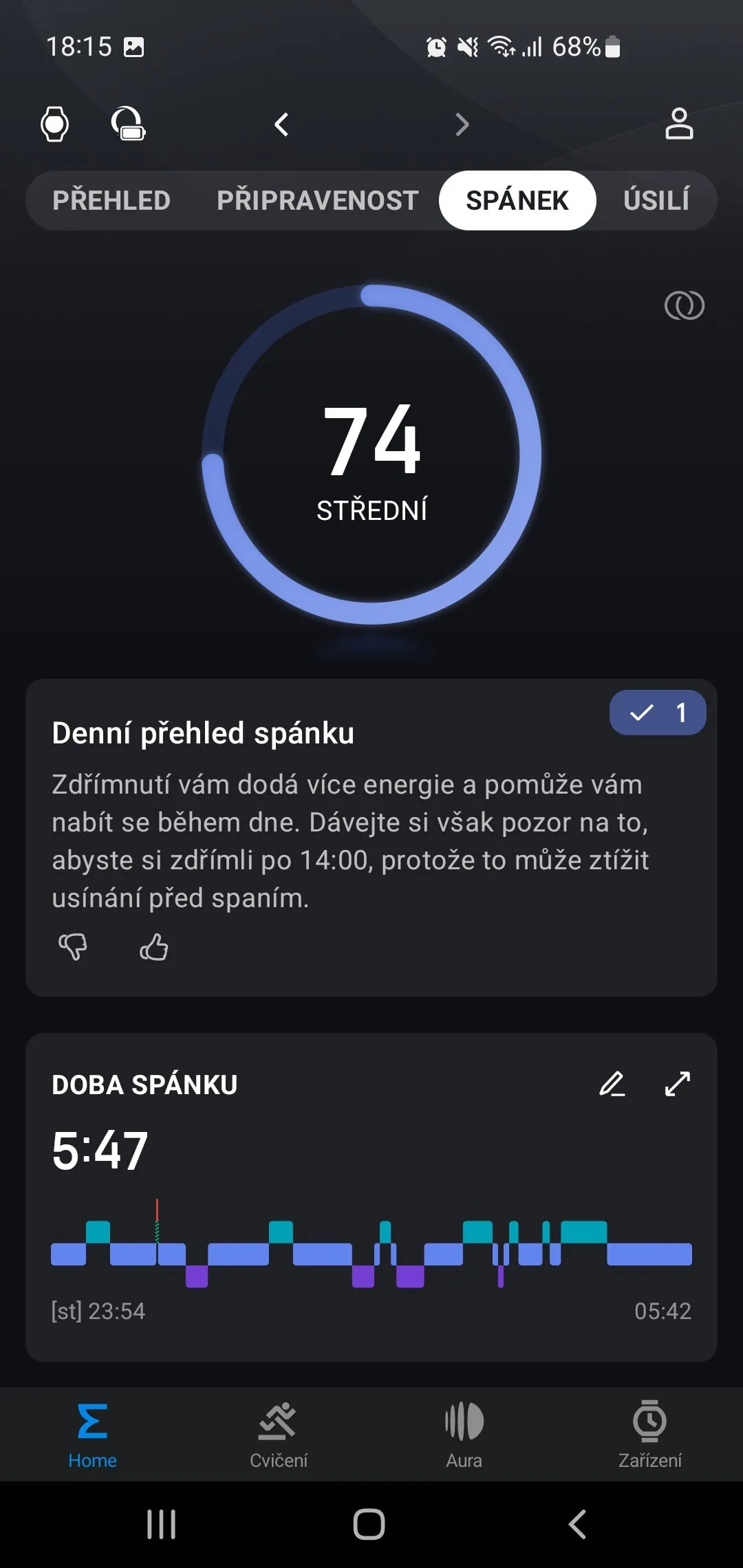Switch to the PŘIPRAVENOST tab
743x1568 pixels.
click(x=318, y=200)
